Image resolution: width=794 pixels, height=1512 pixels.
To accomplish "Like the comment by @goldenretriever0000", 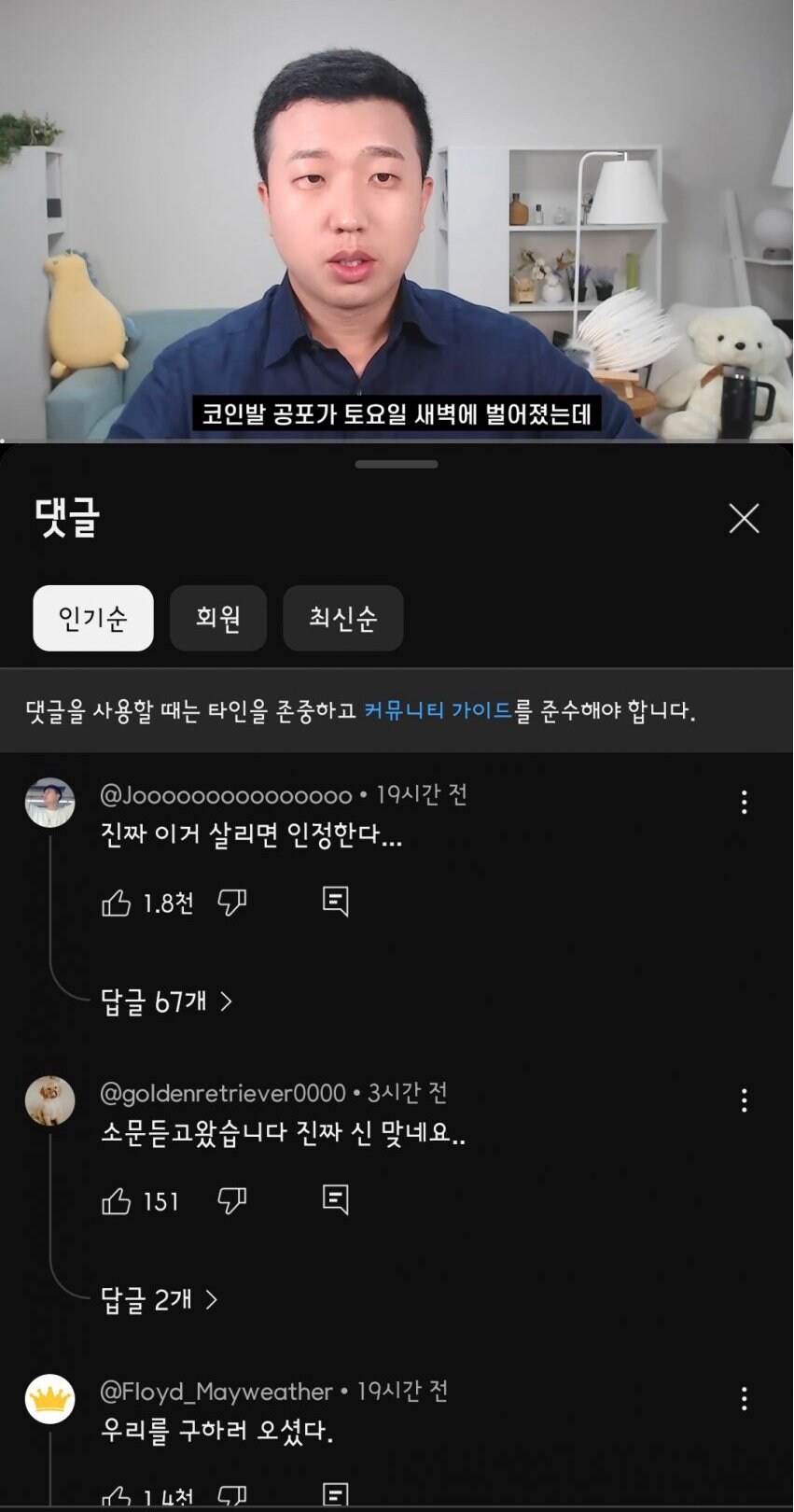I will pyautogui.click(x=117, y=1201).
